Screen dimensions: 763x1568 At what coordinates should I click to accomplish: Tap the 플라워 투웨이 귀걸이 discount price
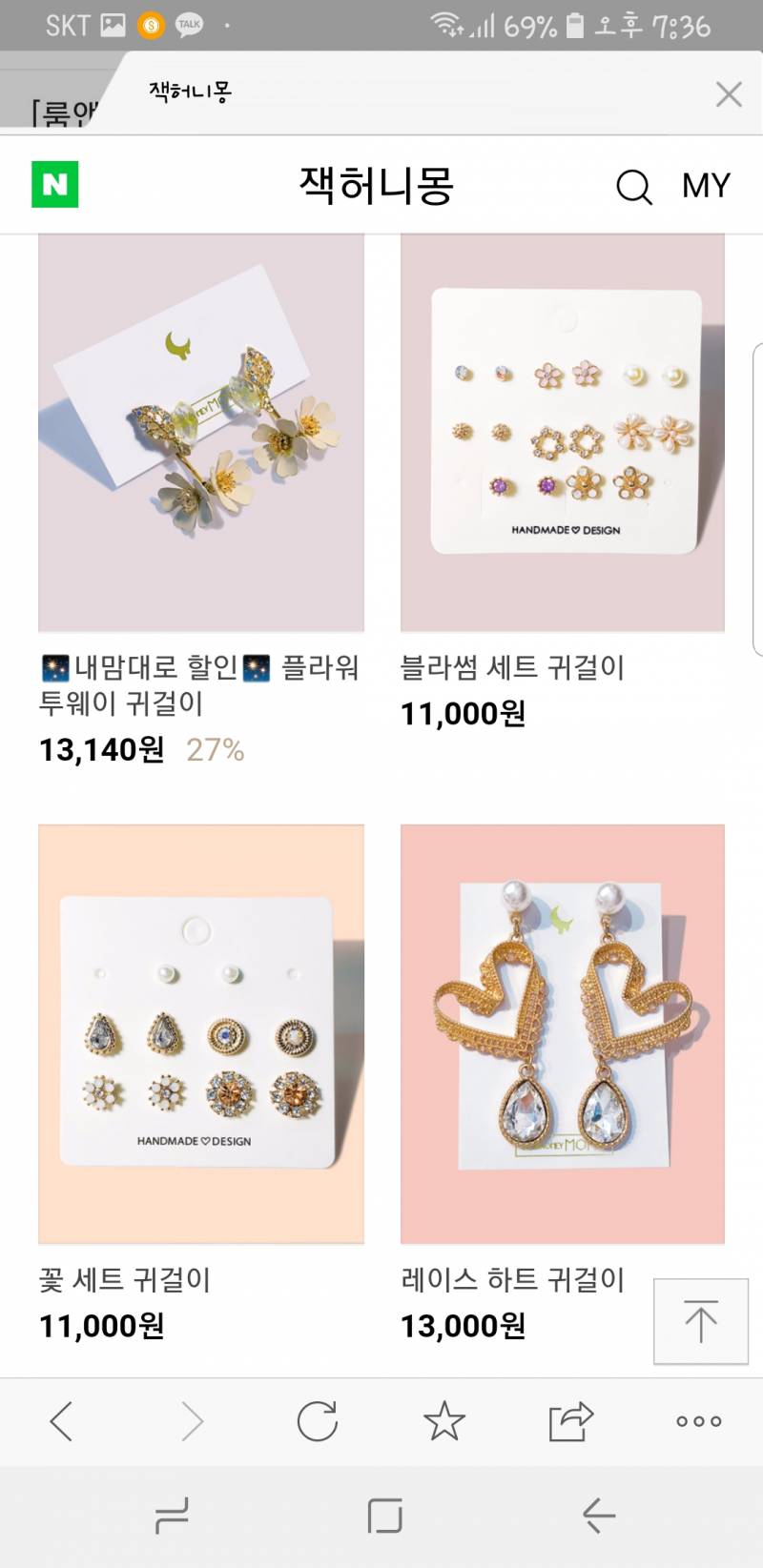[102, 750]
